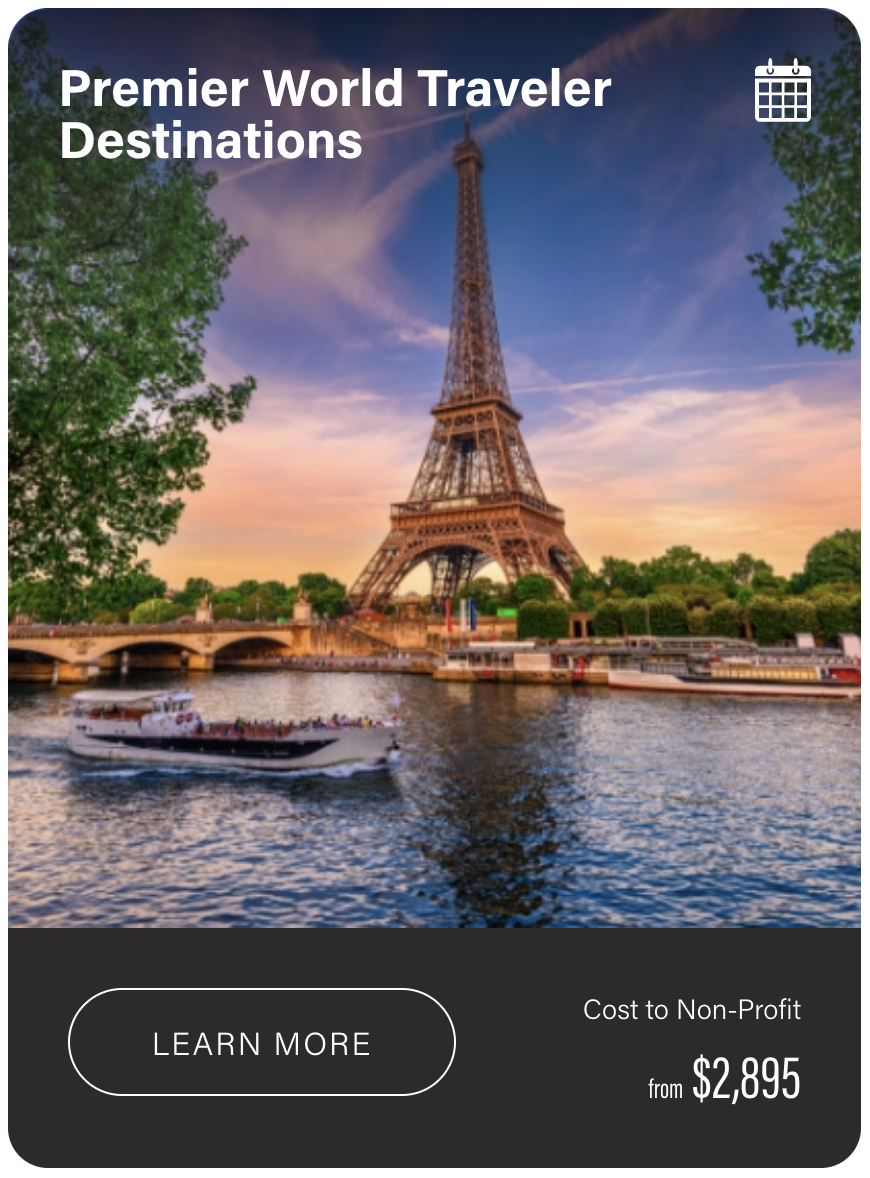Viewport: 870px width, 1178px height.
Task: Tap the Learn More button
Action: coord(261,1042)
